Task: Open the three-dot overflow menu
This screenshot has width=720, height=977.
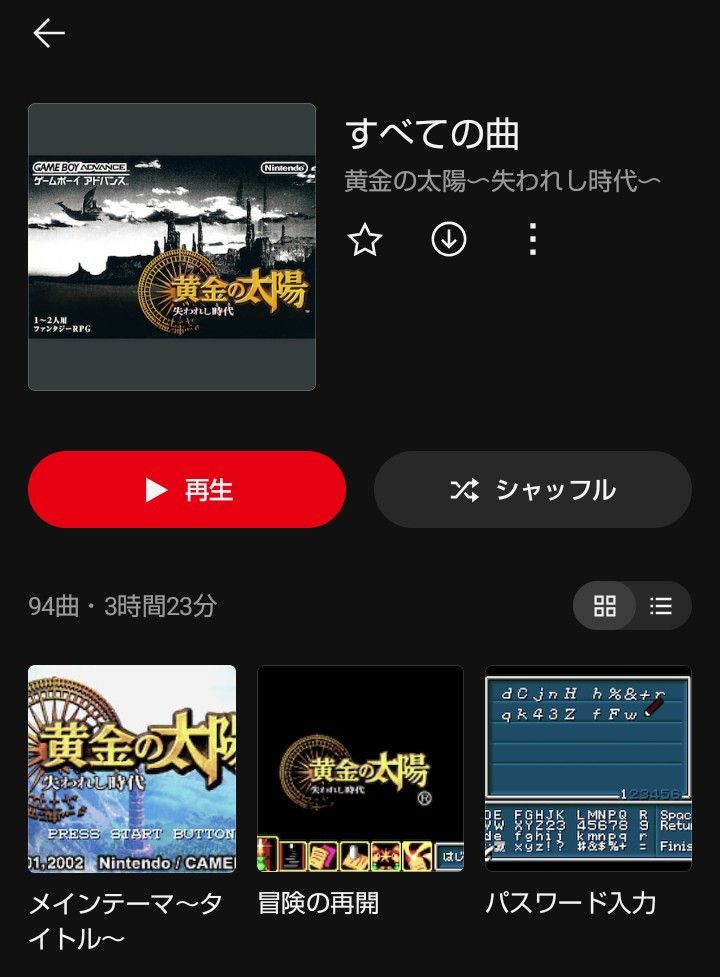Action: pyautogui.click(x=533, y=240)
